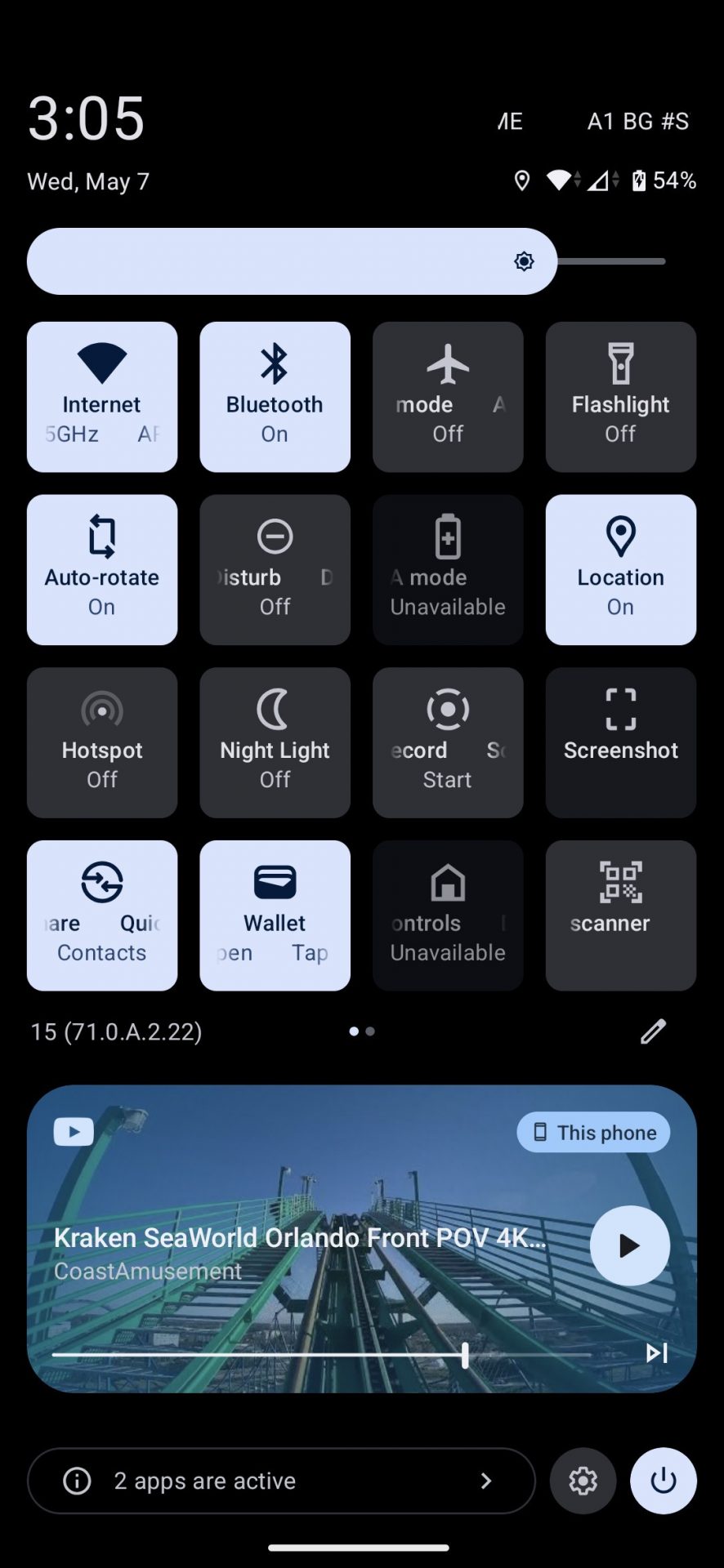Enable Airplane mode

click(x=448, y=397)
